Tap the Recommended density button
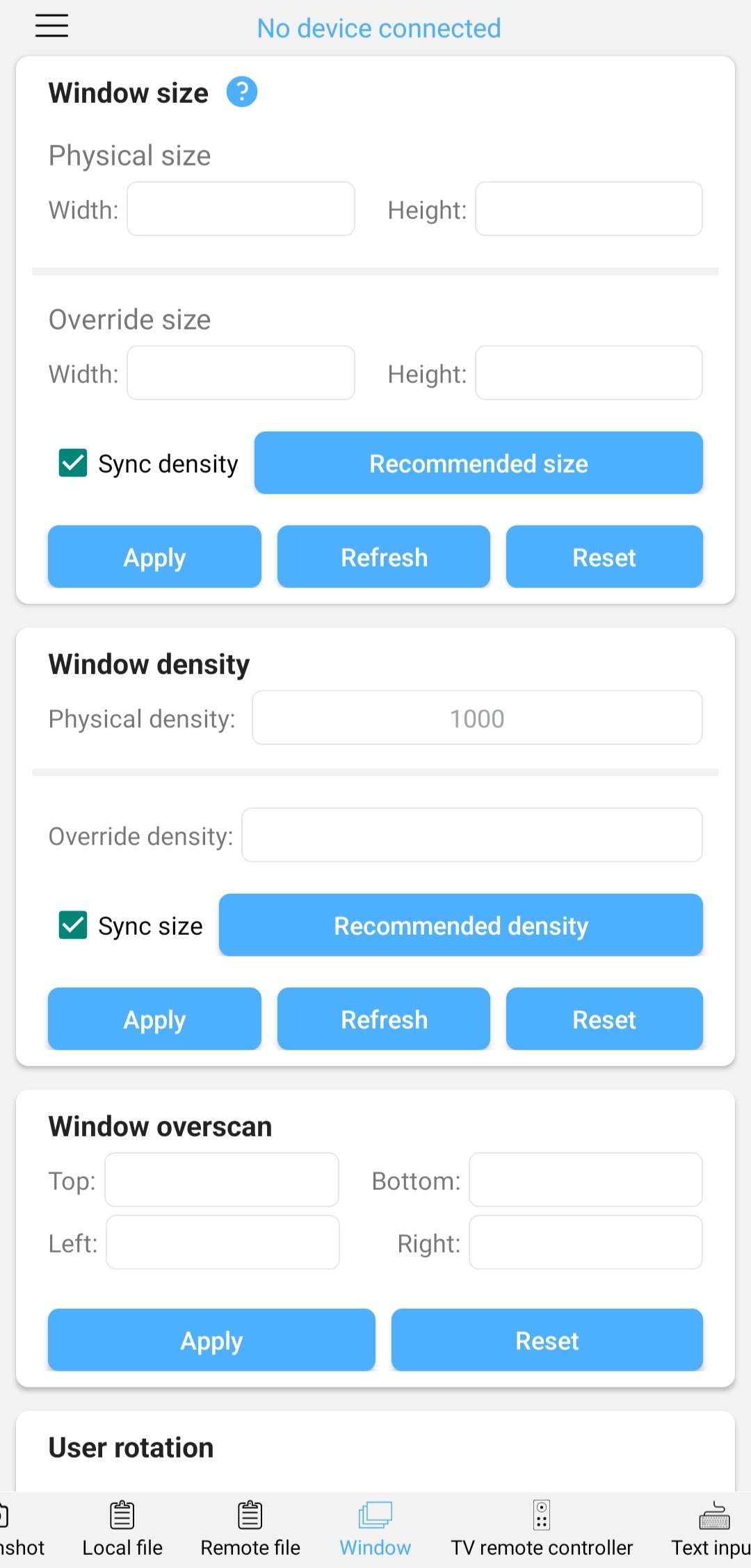This screenshot has height=1568, width=751. (x=460, y=925)
